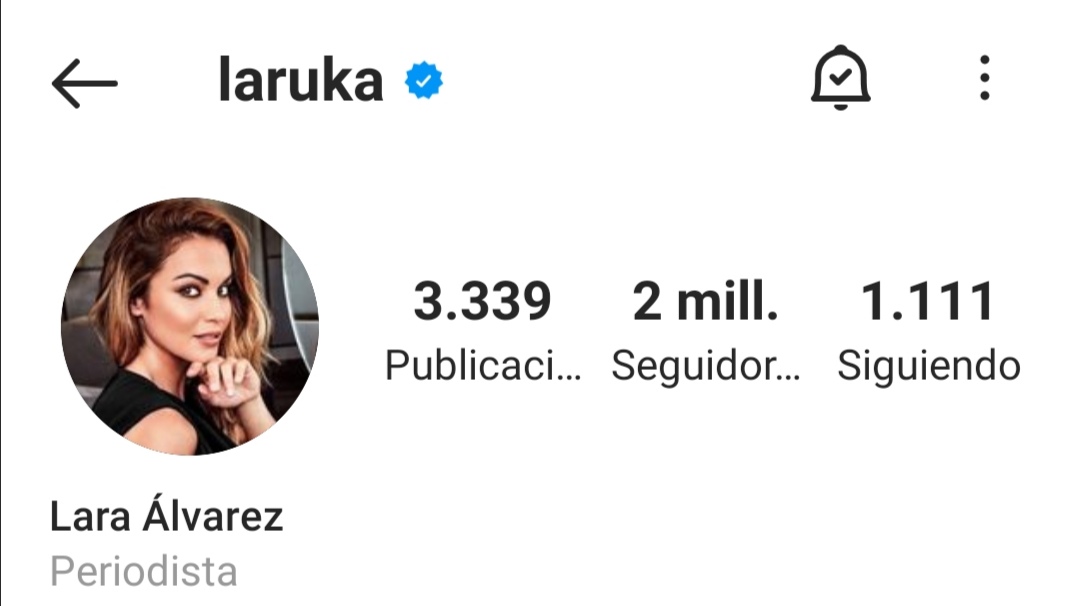This screenshot has width=1080, height=606.
Task: Open the 3.339 Publicaciones list
Action: (483, 331)
